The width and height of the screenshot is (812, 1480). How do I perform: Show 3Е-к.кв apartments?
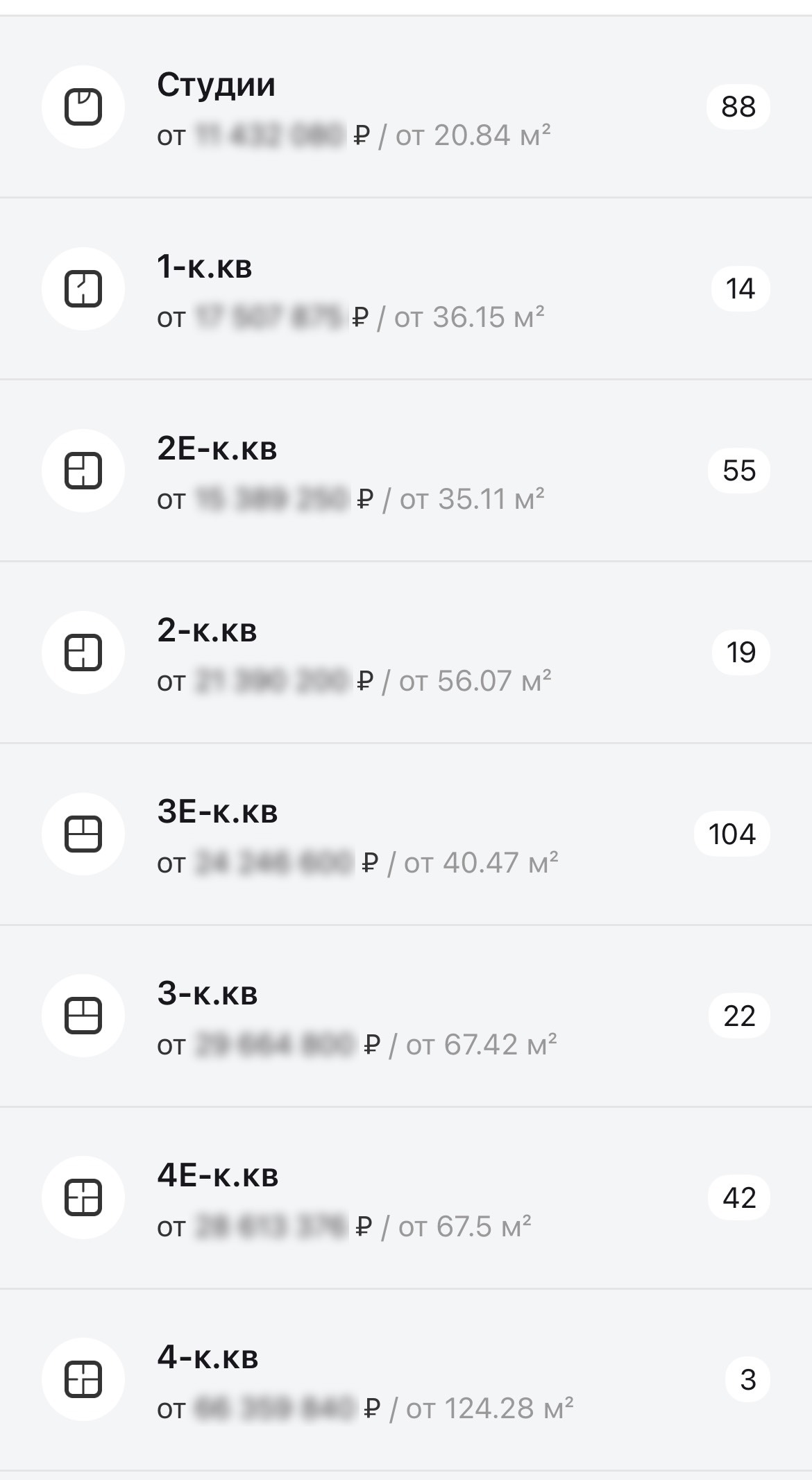(x=406, y=835)
